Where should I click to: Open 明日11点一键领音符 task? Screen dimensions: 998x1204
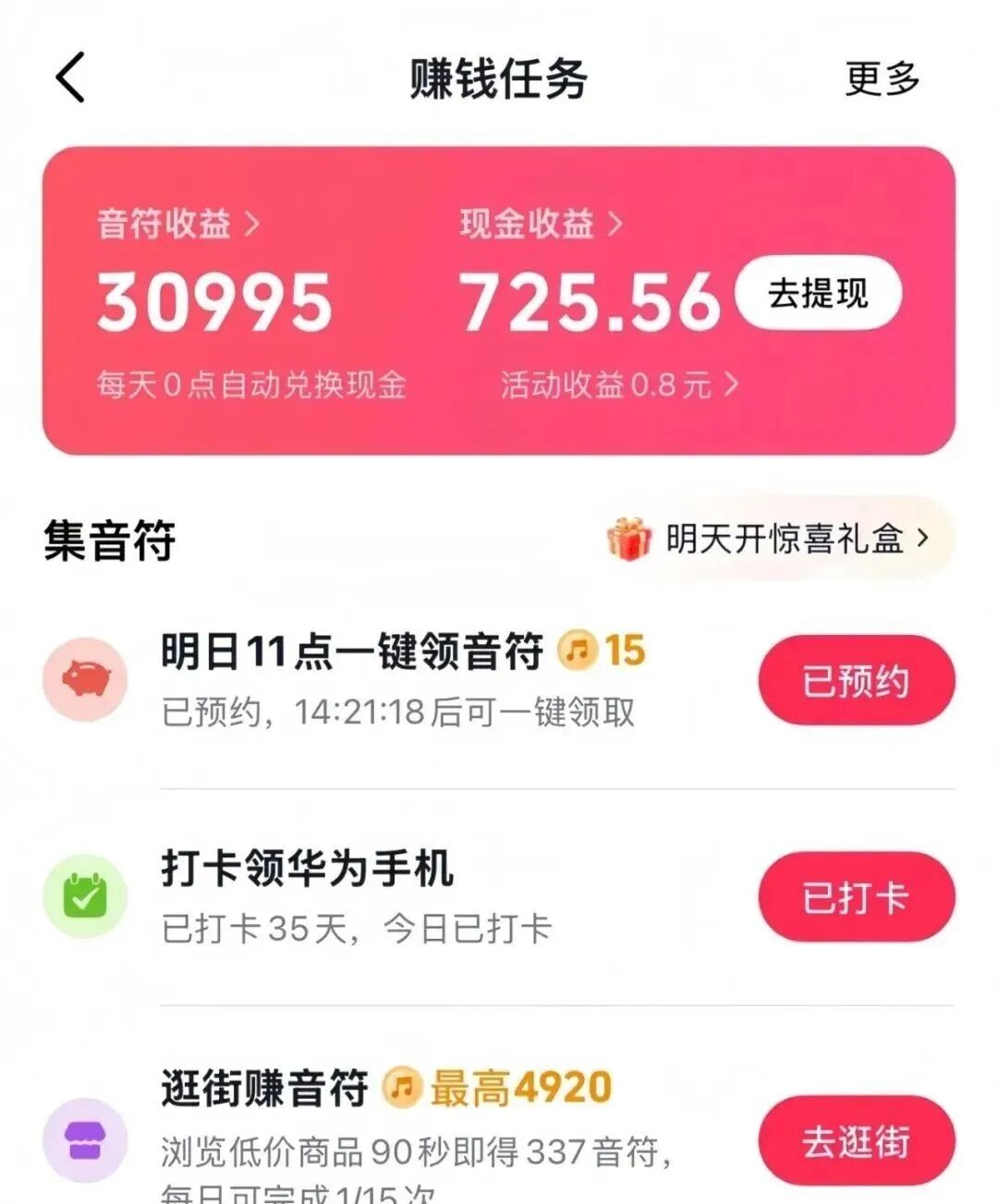[353, 653]
